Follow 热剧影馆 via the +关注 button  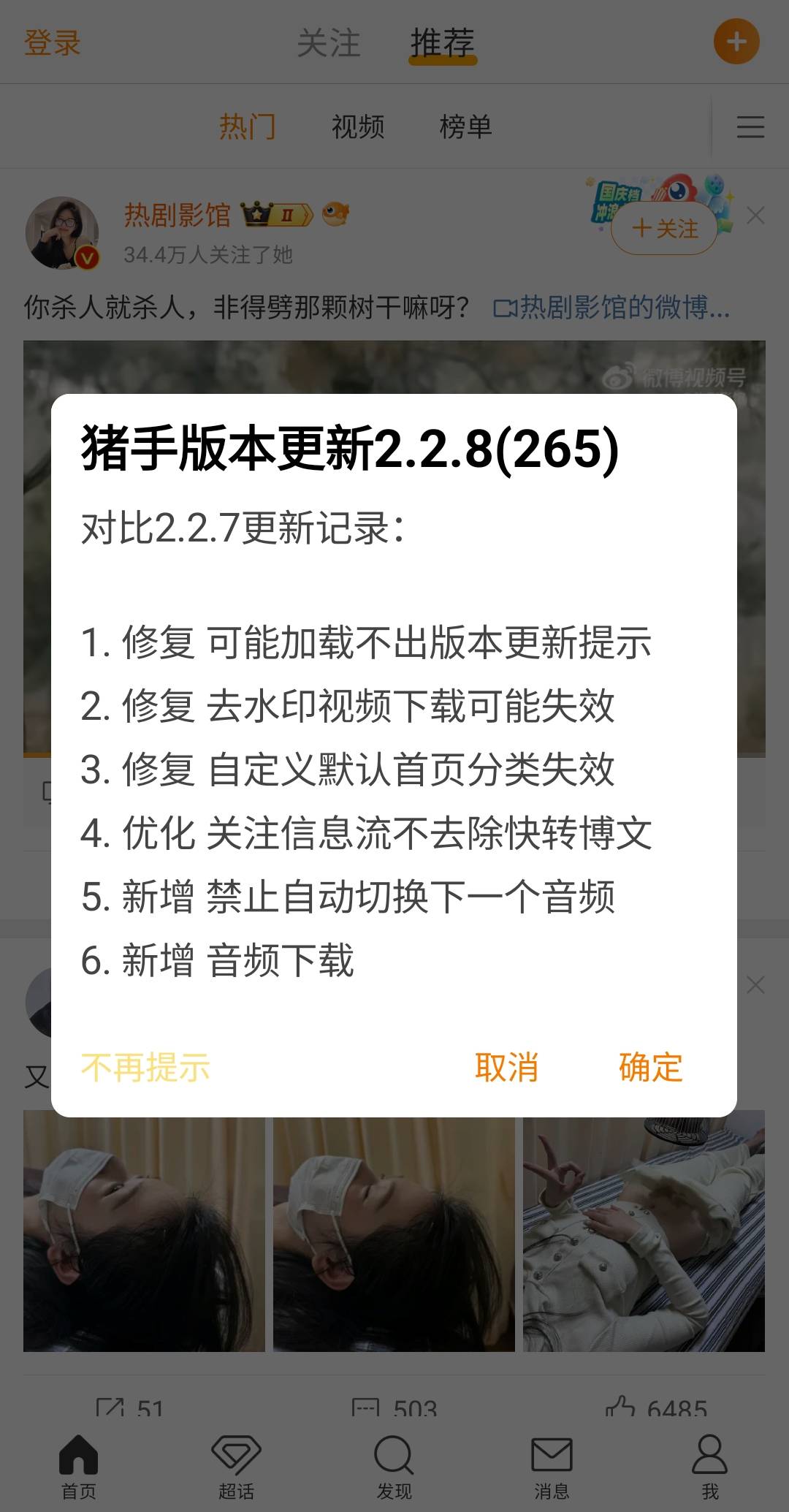coord(663,227)
